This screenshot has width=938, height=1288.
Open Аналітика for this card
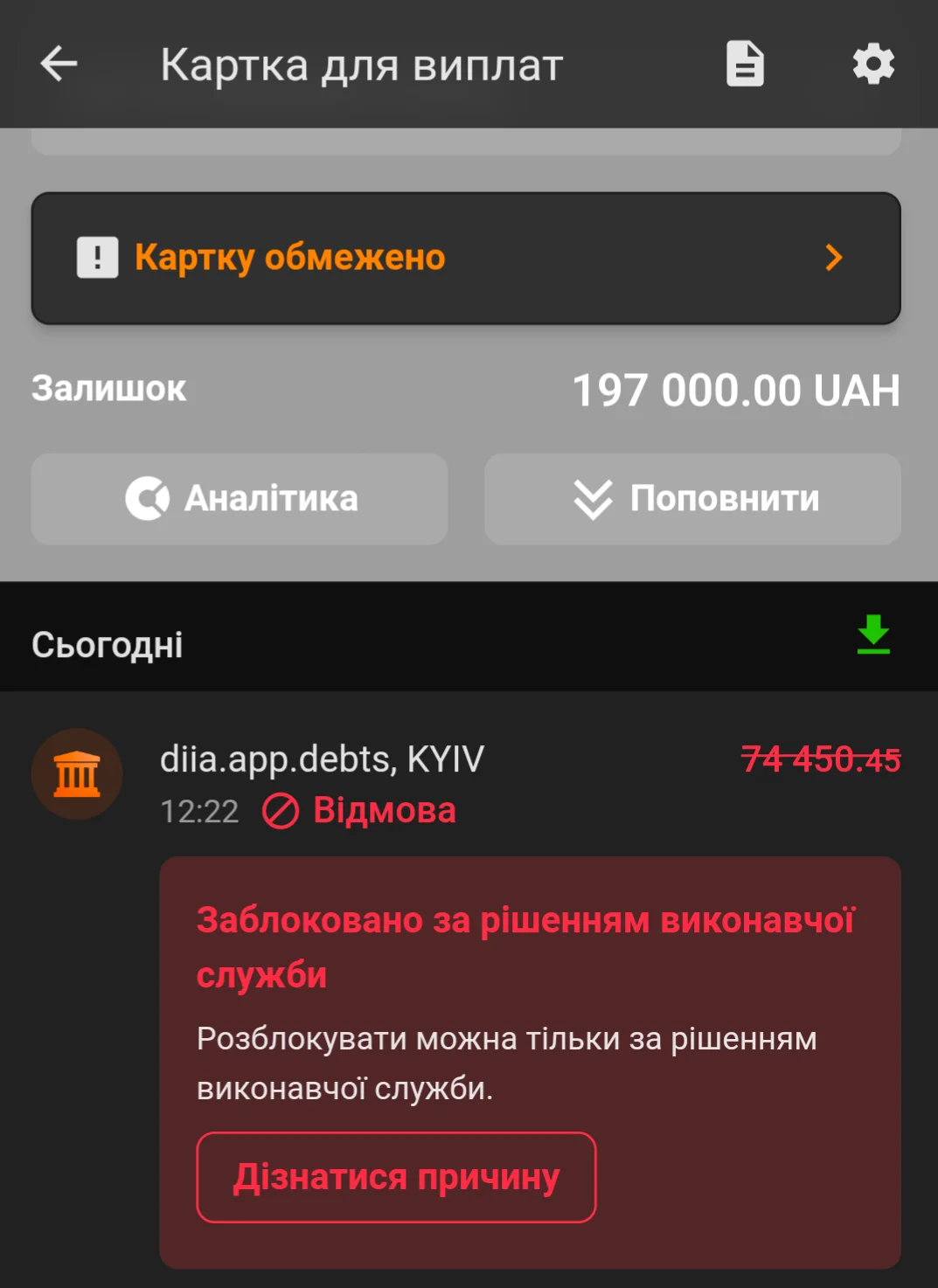[240, 499]
